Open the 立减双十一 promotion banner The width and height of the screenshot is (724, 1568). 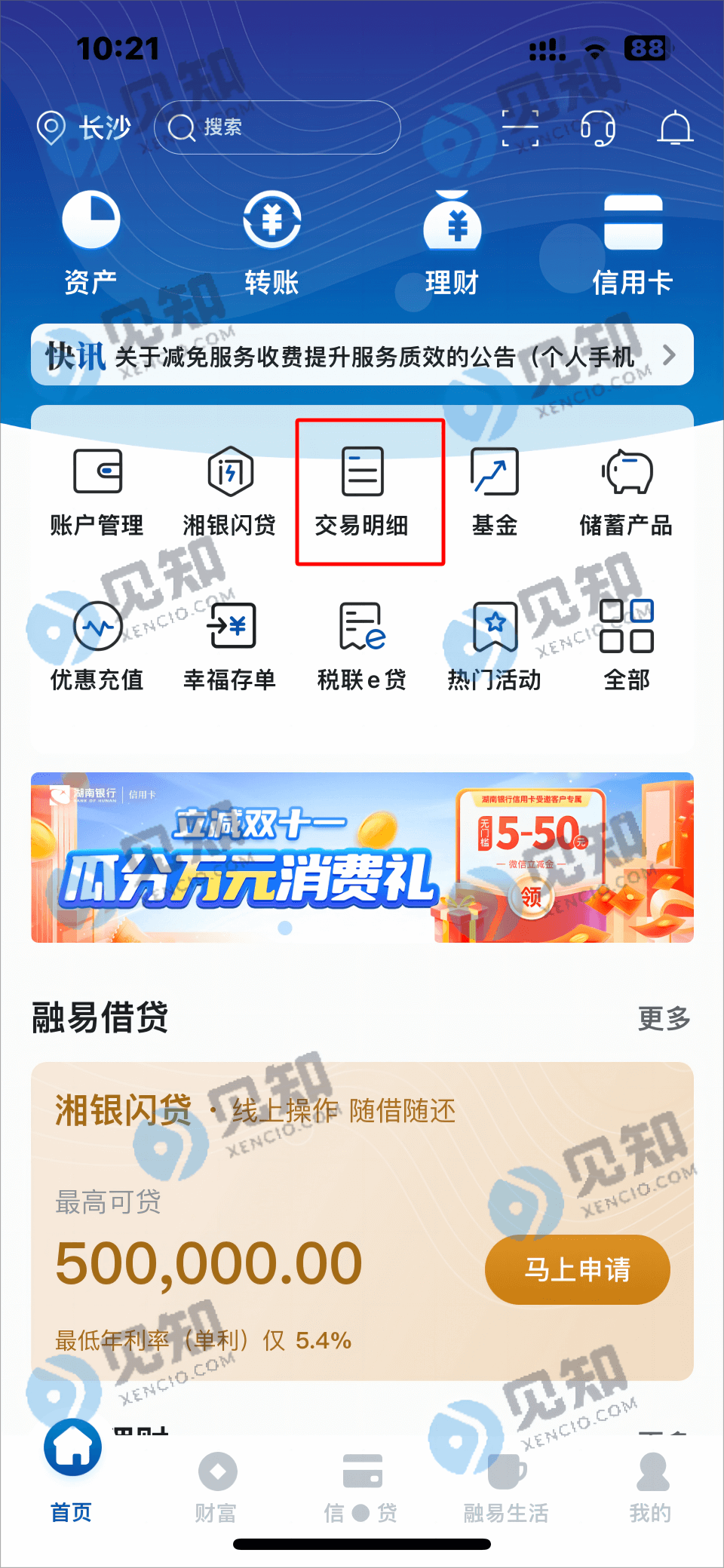pos(362,857)
